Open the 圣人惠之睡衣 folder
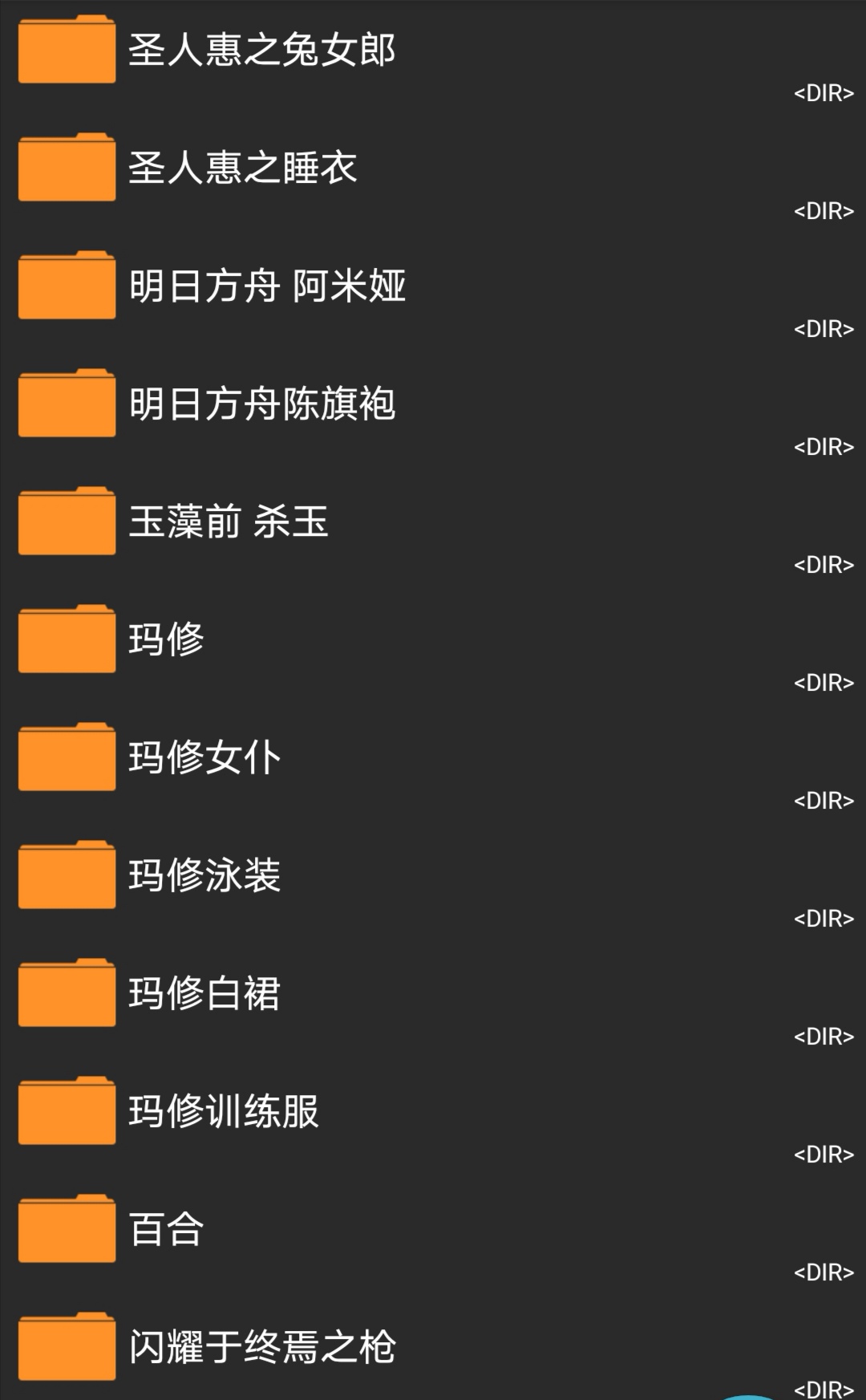The image size is (866, 1400). (x=242, y=168)
